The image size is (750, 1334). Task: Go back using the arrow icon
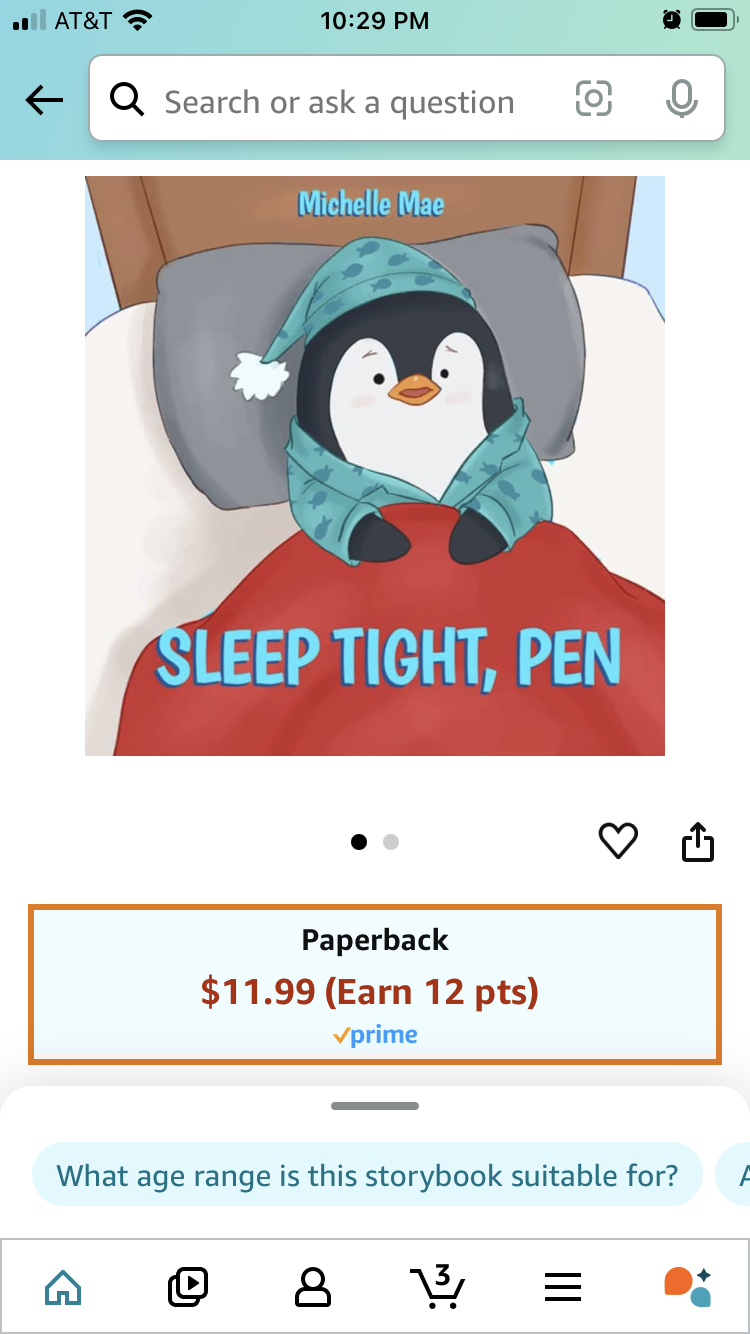click(x=44, y=100)
